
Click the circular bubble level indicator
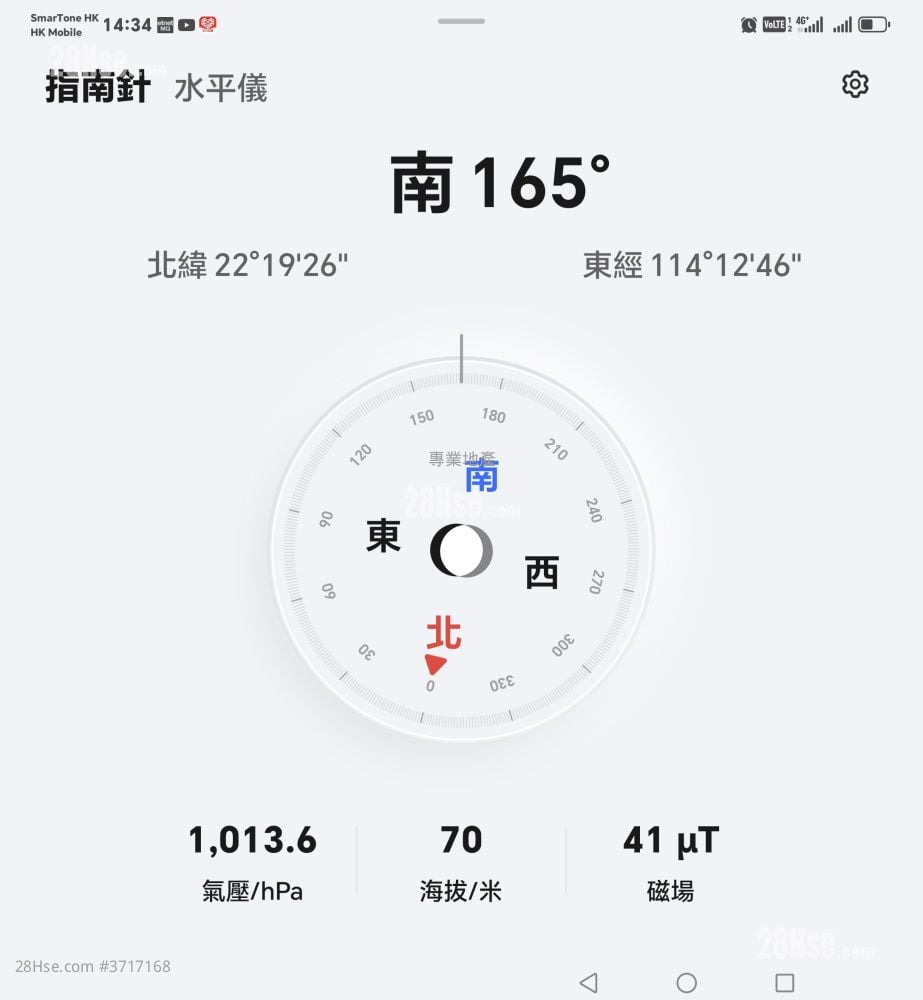point(461,551)
